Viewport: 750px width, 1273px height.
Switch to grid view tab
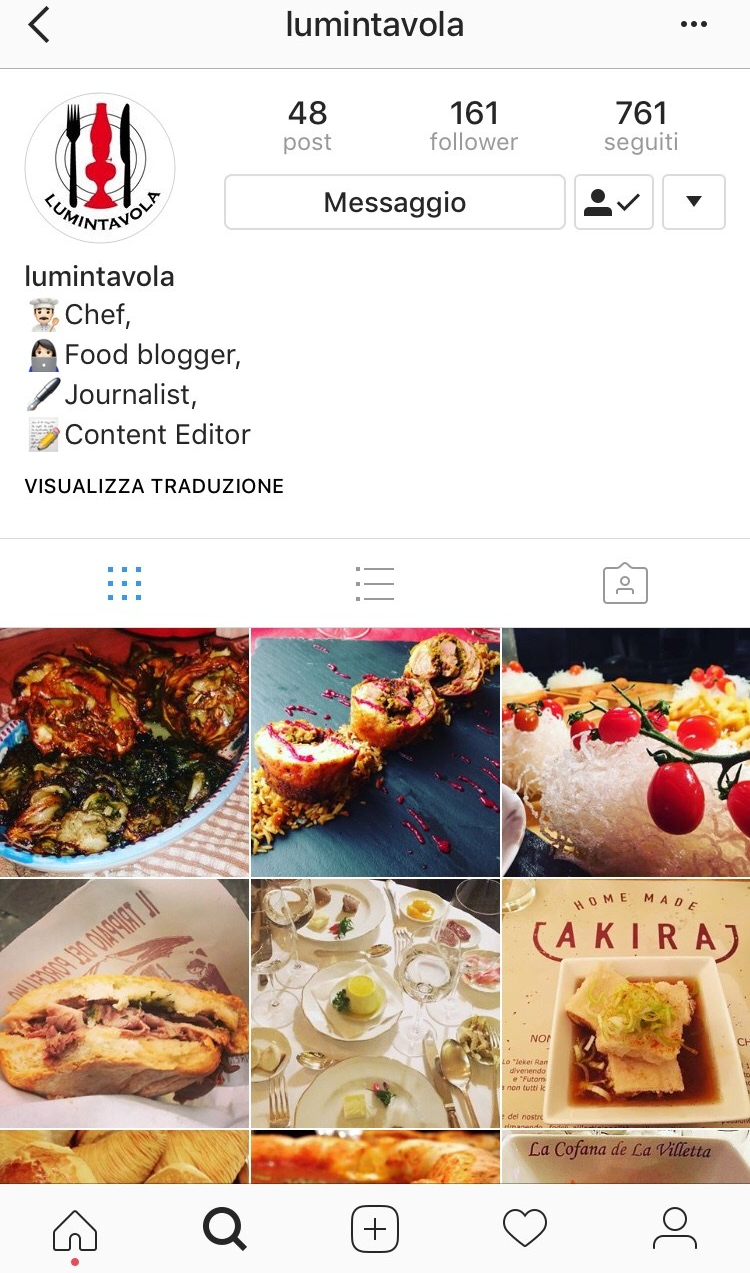click(x=124, y=583)
